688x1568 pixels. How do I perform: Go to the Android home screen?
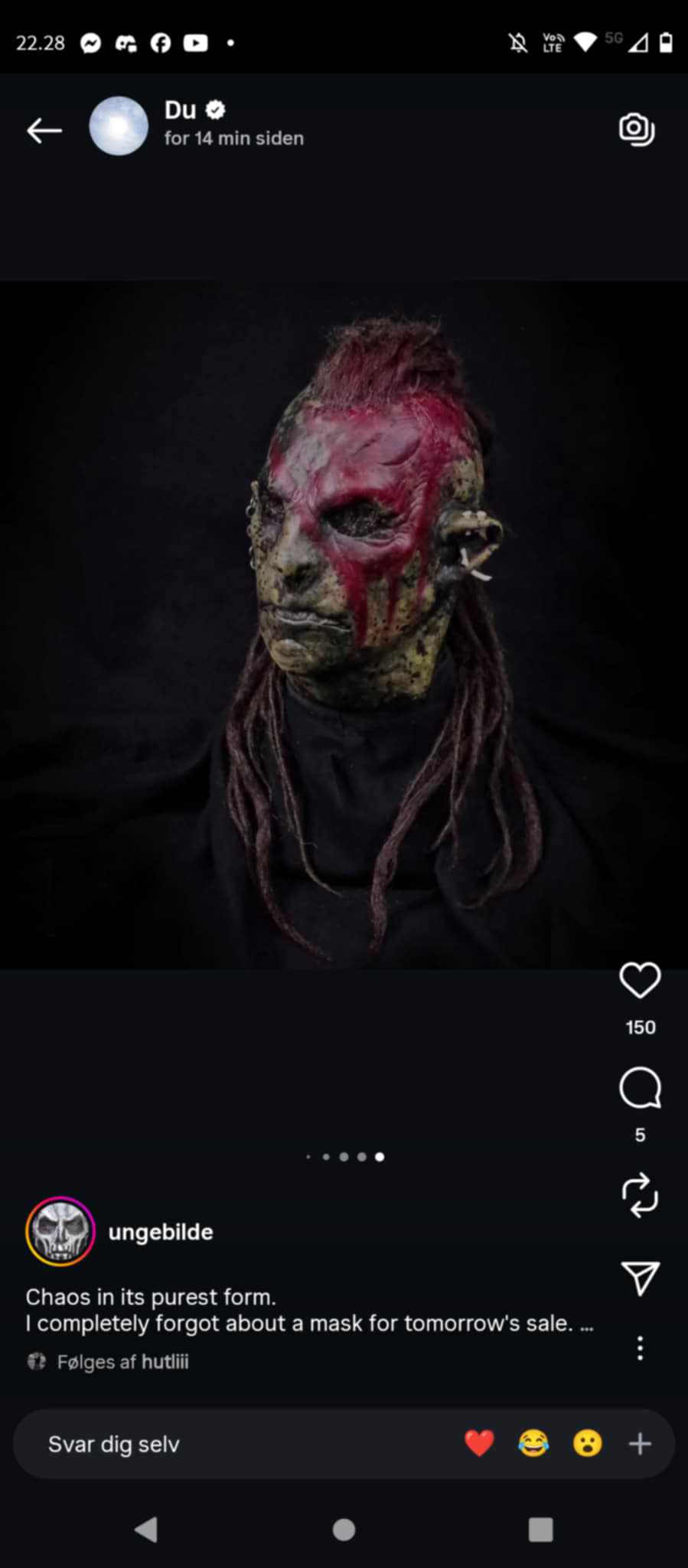click(344, 1530)
